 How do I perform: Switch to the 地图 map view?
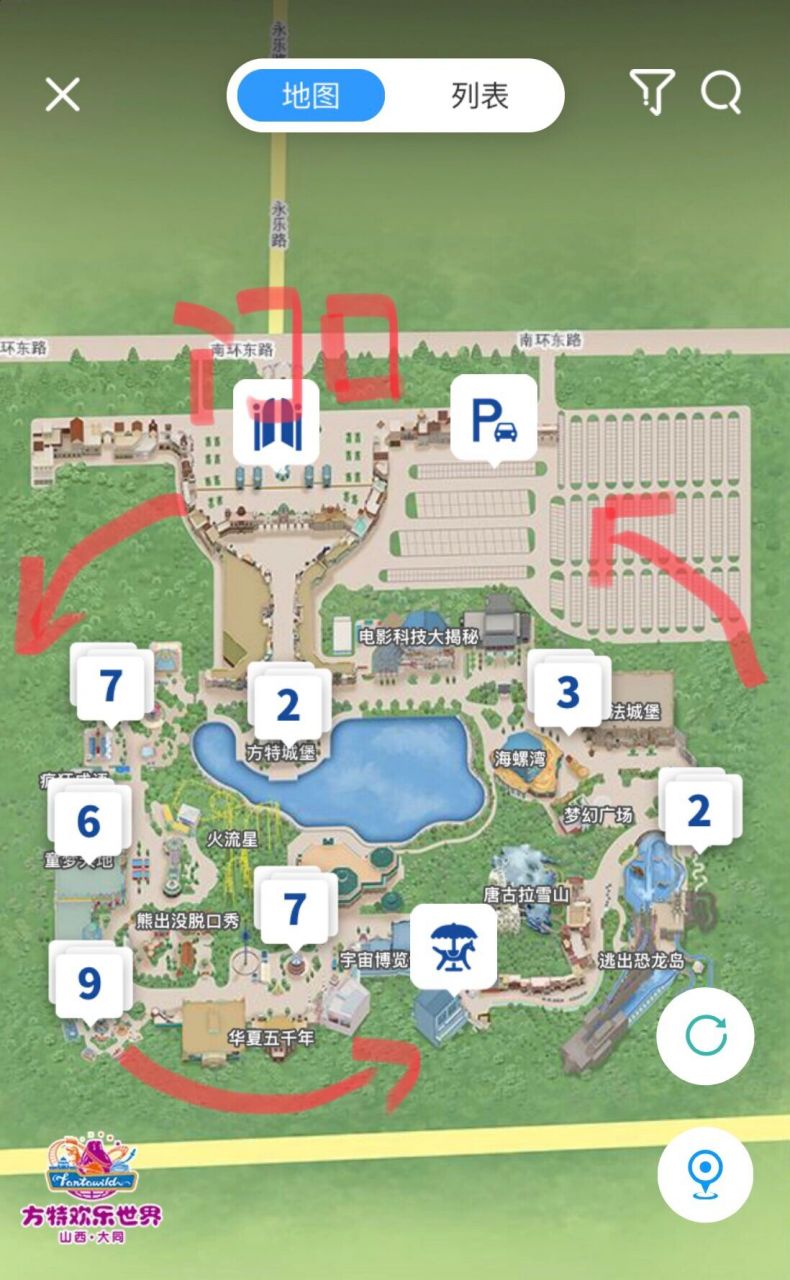tap(311, 96)
